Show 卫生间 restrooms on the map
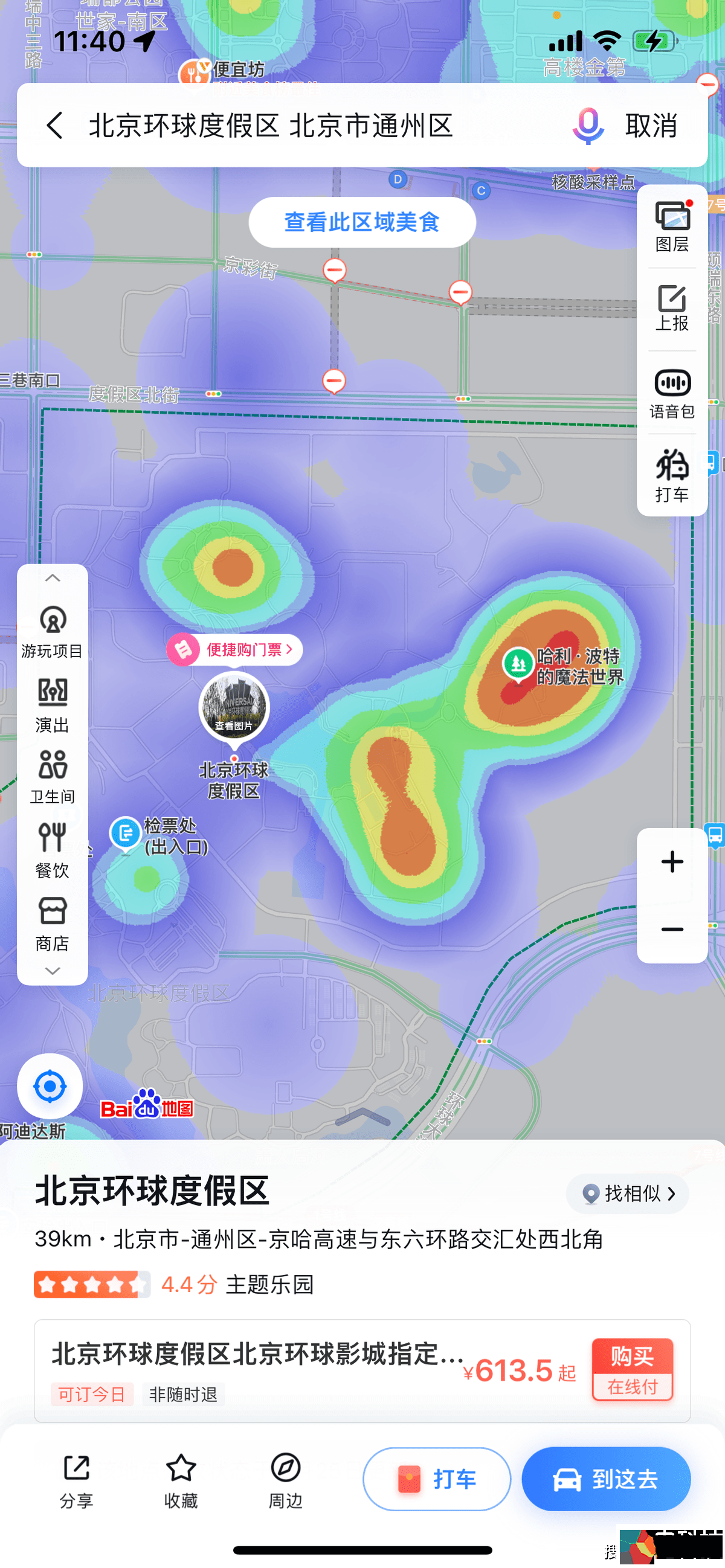This screenshot has width=725, height=1568. pyautogui.click(x=53, y=777)
